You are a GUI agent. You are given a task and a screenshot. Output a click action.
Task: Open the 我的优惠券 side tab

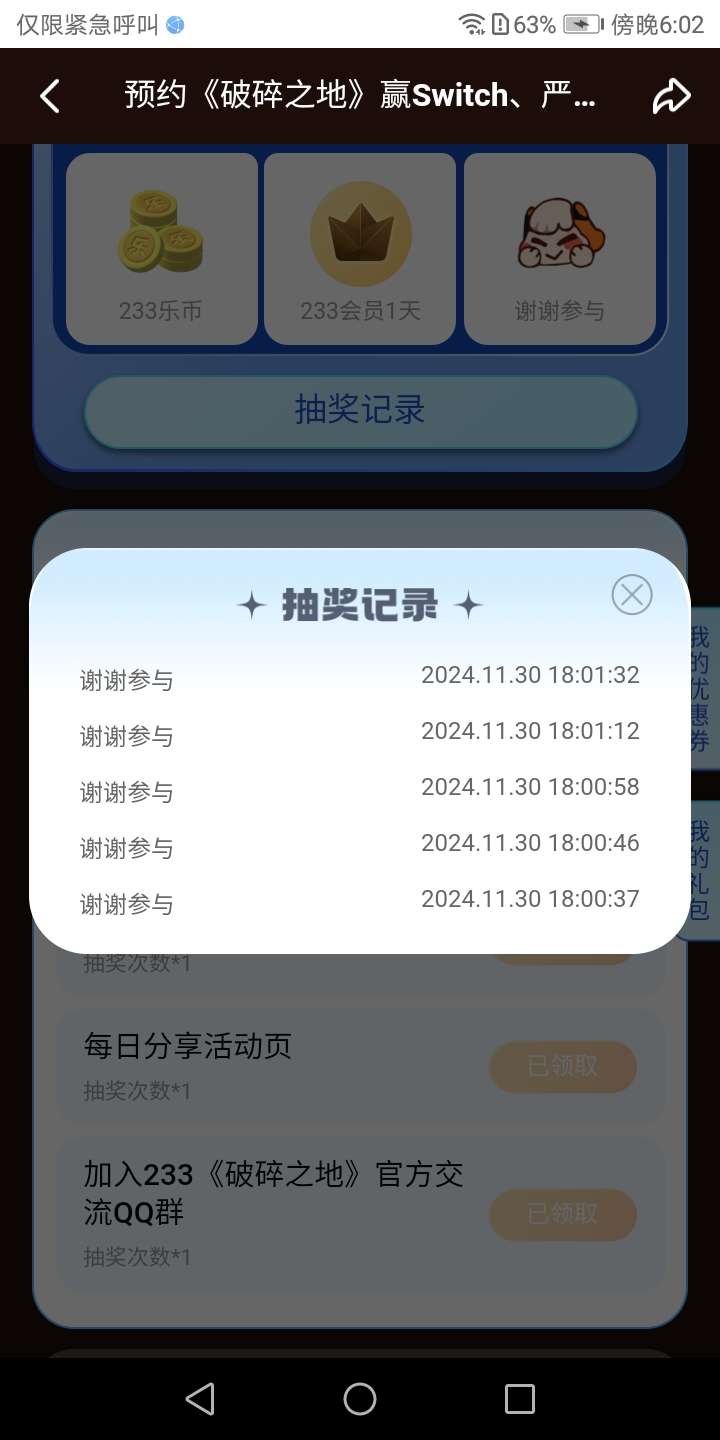click(701, 690)
